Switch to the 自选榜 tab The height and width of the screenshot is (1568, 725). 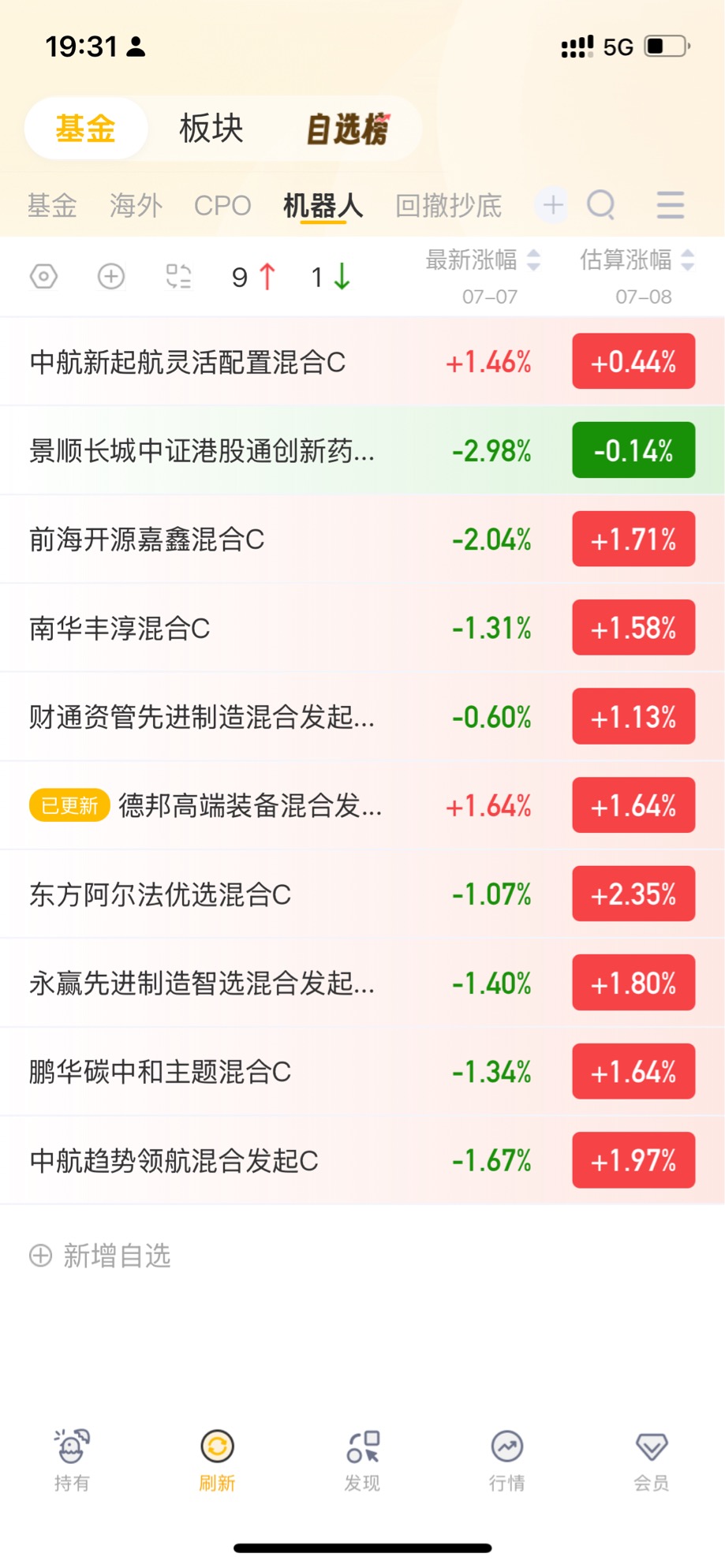tap(348, 129)
